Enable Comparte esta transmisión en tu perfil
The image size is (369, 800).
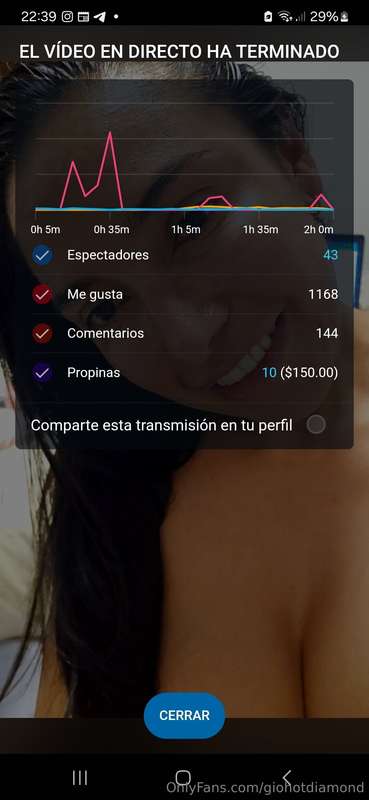pyautogui.click(x=316, y=425)
